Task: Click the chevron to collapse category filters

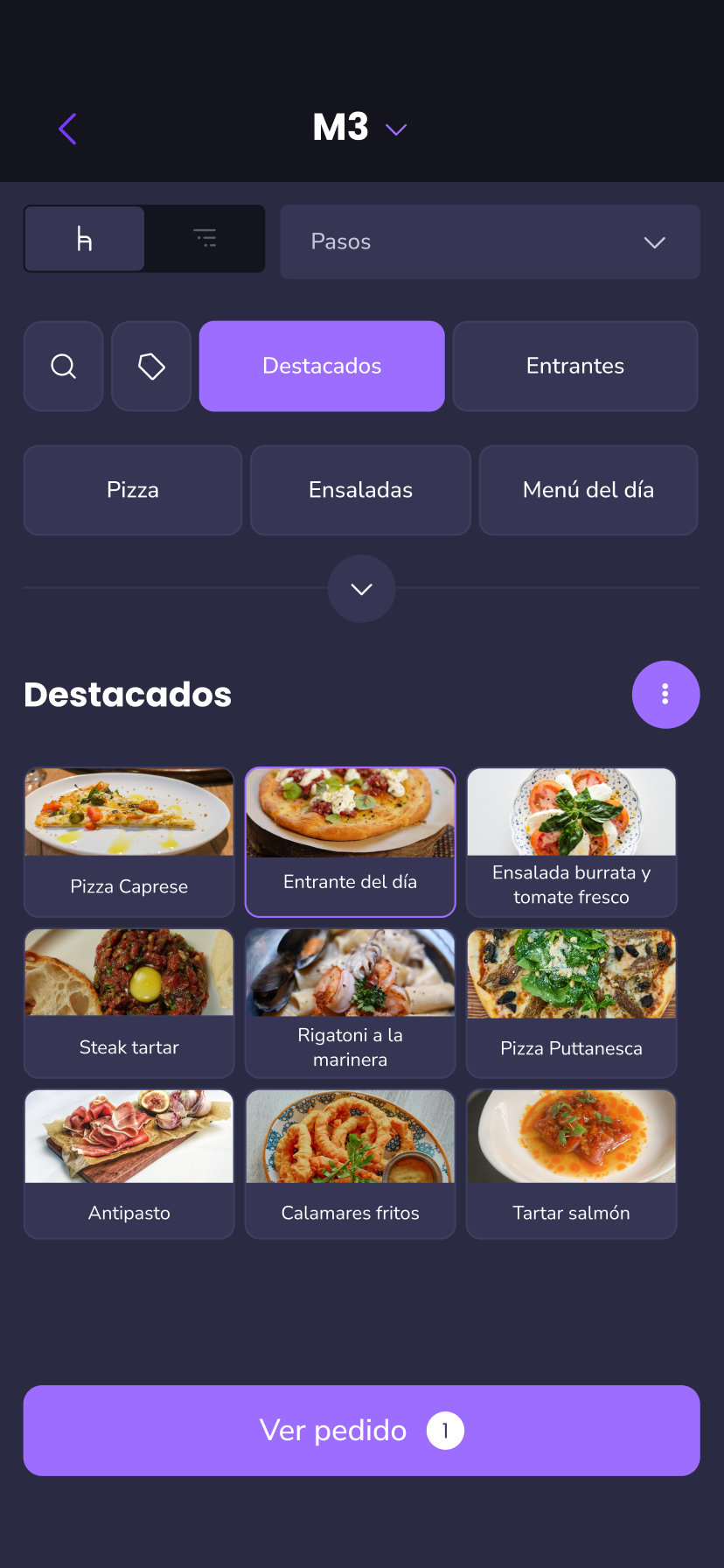Action: (361, 588)
